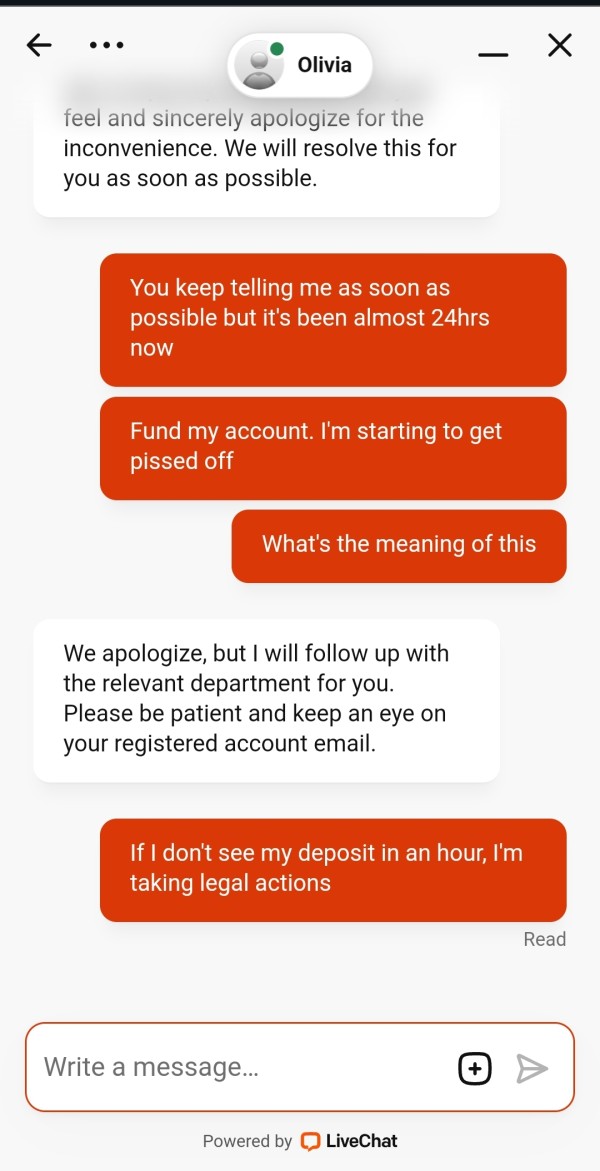Go back using the arrow icon
This screenshot has width=600, height=1171.
click(x=39, y=46)
